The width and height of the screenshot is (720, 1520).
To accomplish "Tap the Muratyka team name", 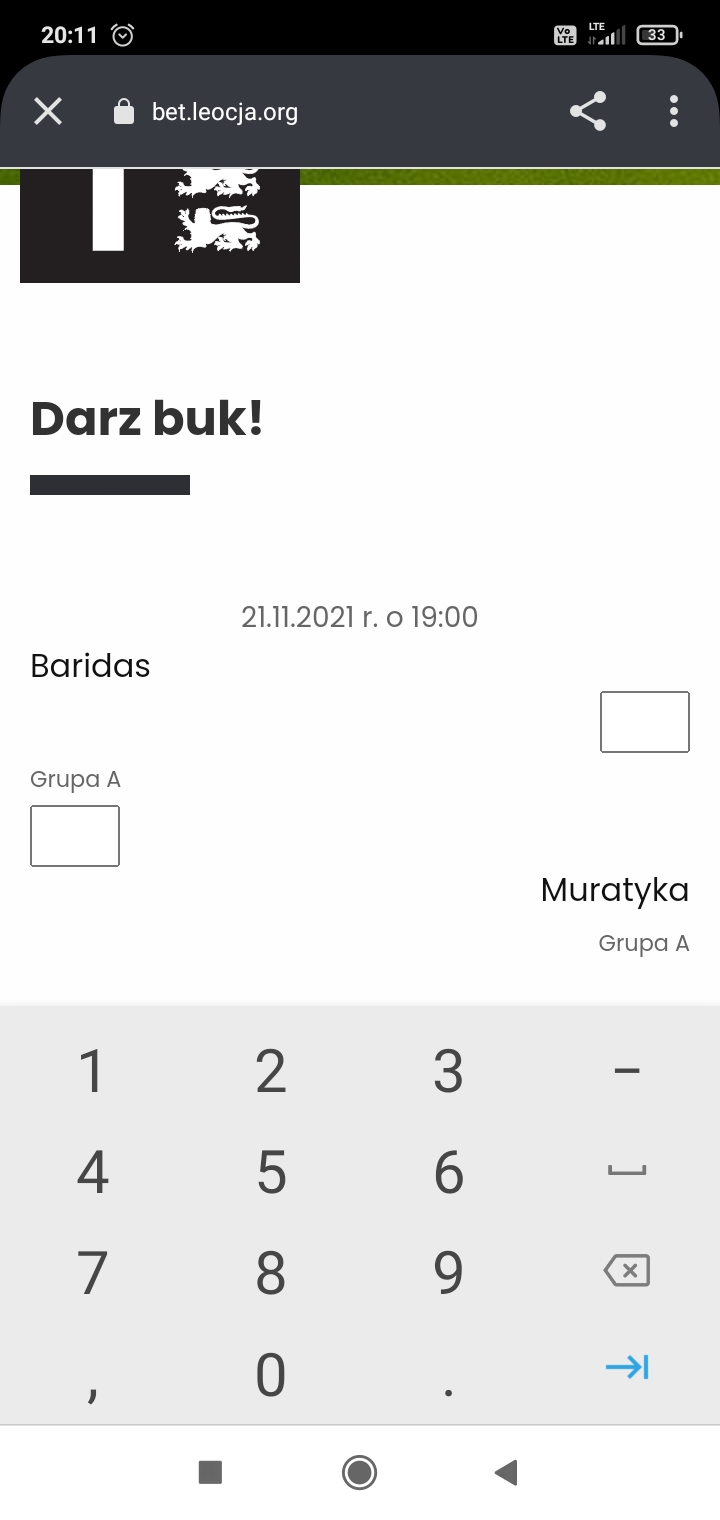I will point(614,890).
